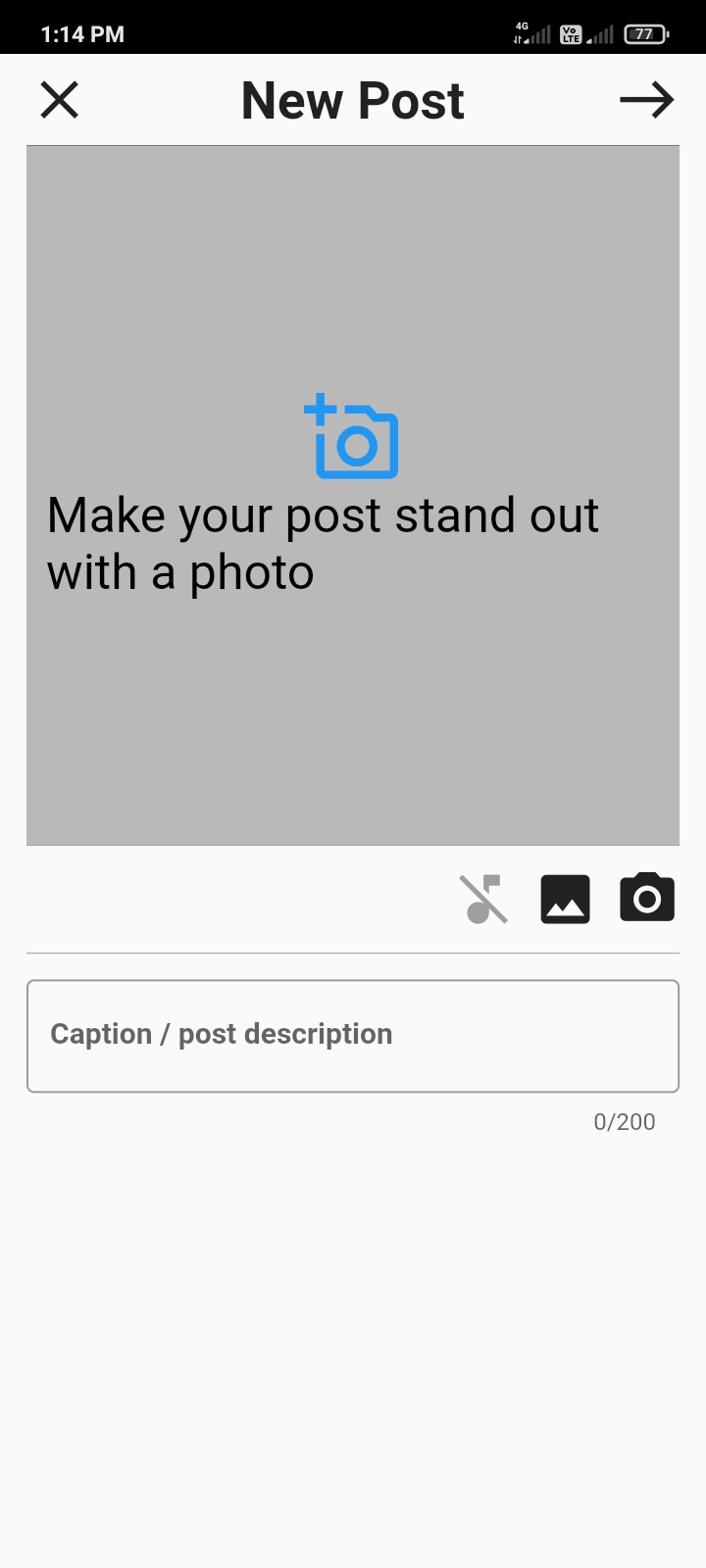
Task: Focus the caption / post description field
Action: pyautogui.click(x=353, y=1036)
